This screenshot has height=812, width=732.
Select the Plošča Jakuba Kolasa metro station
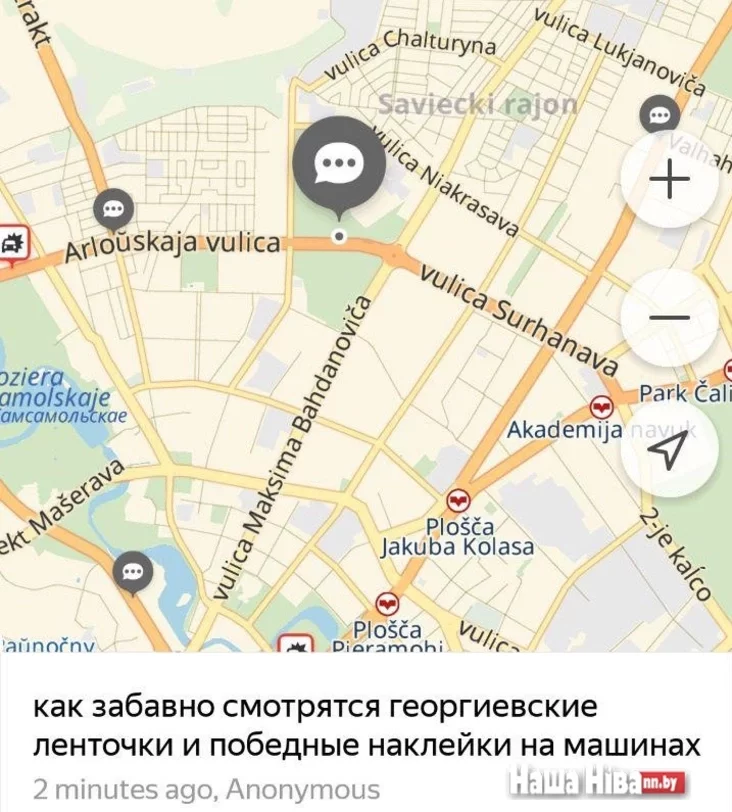(458, 499)
